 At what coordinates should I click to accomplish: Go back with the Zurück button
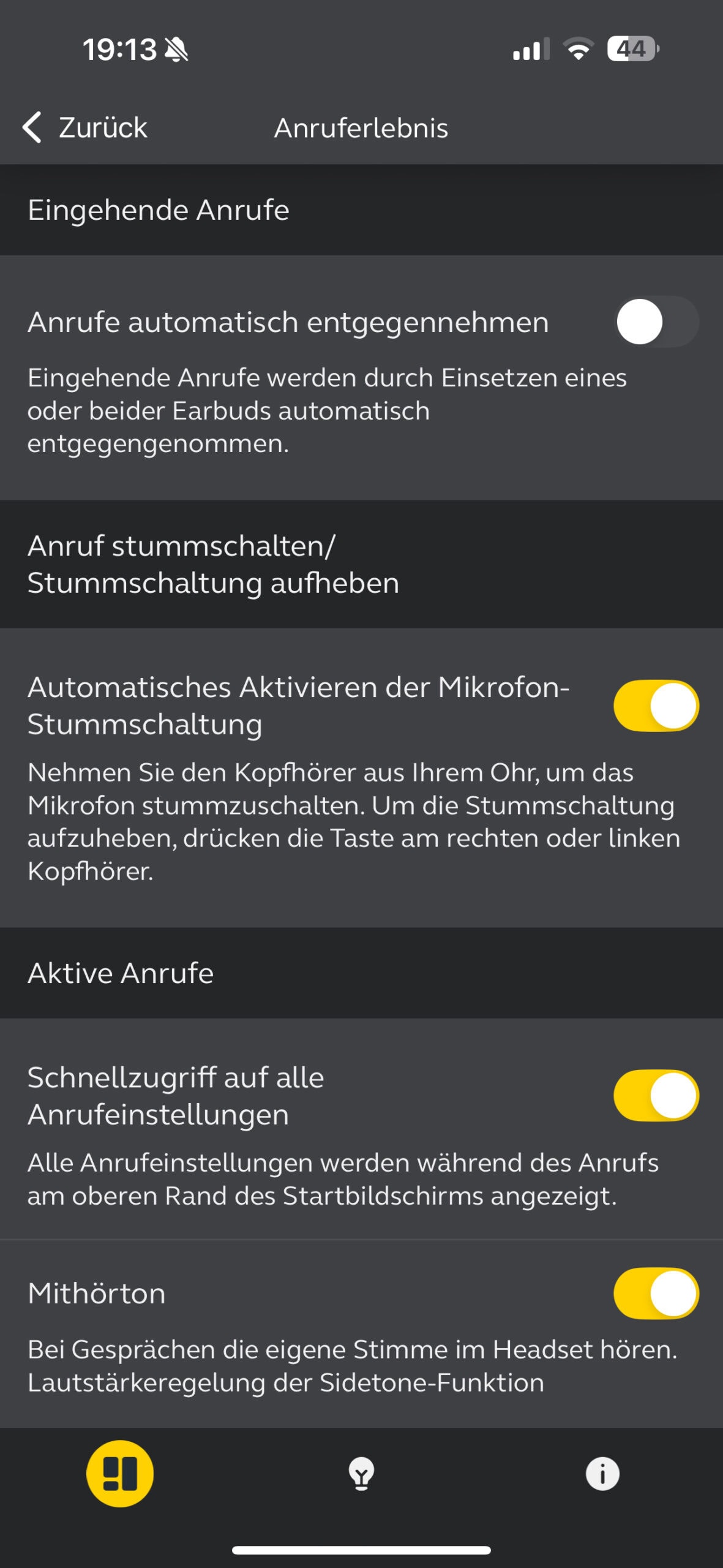[84, 127]
